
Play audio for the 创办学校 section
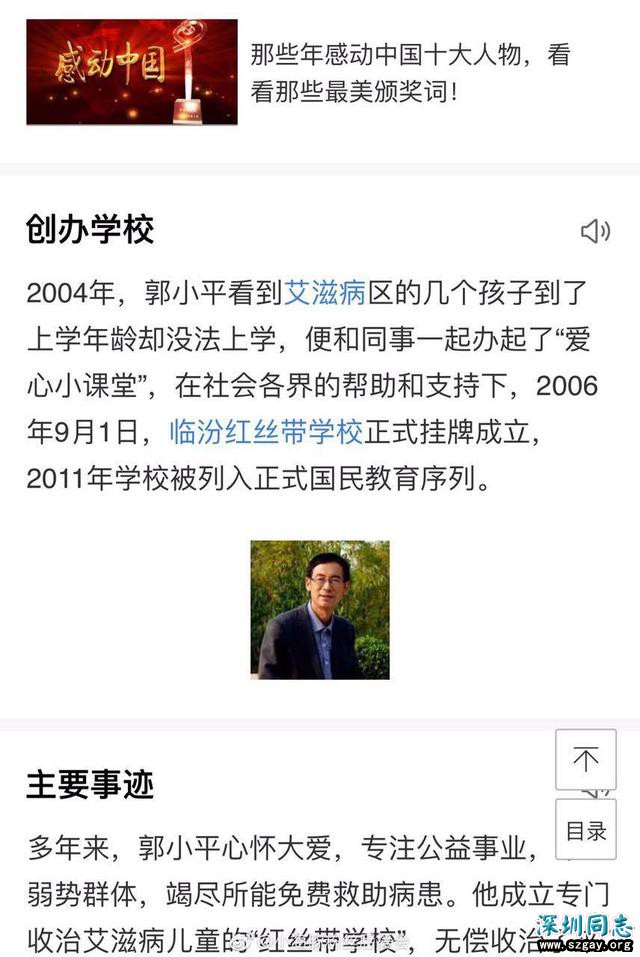coord(595,232)
